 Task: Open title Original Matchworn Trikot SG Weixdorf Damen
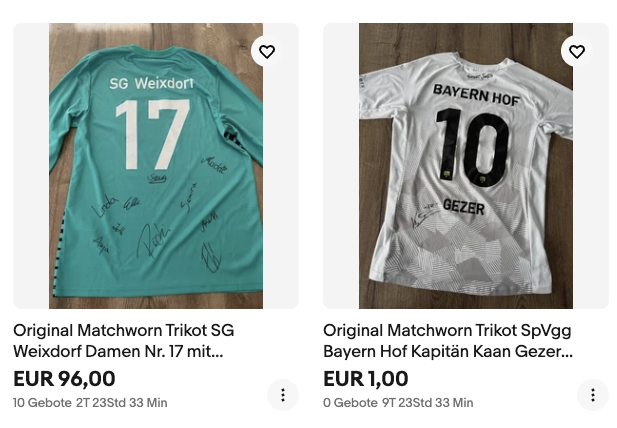(x=123, y=341)
